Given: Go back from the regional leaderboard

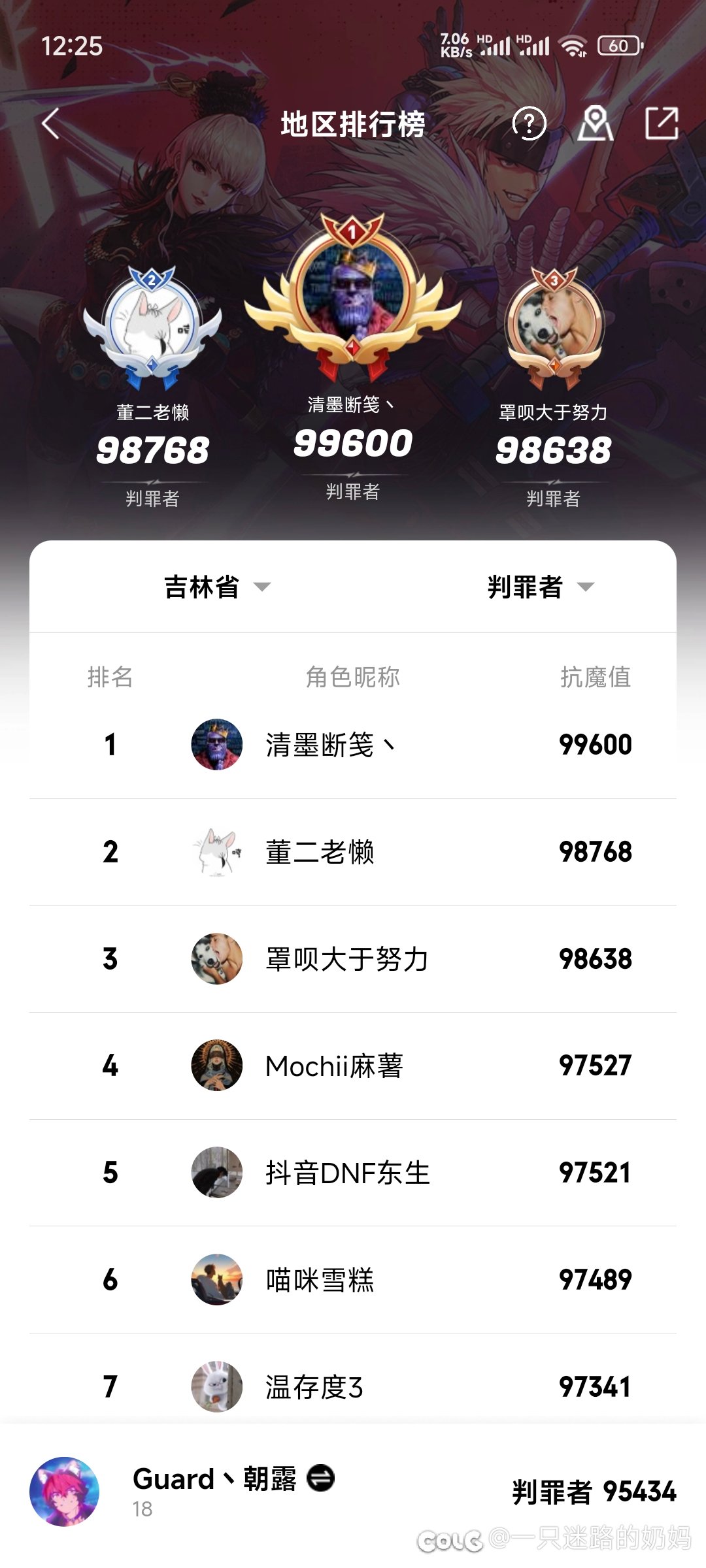Looking at the screenshot, I should (51, 123).
